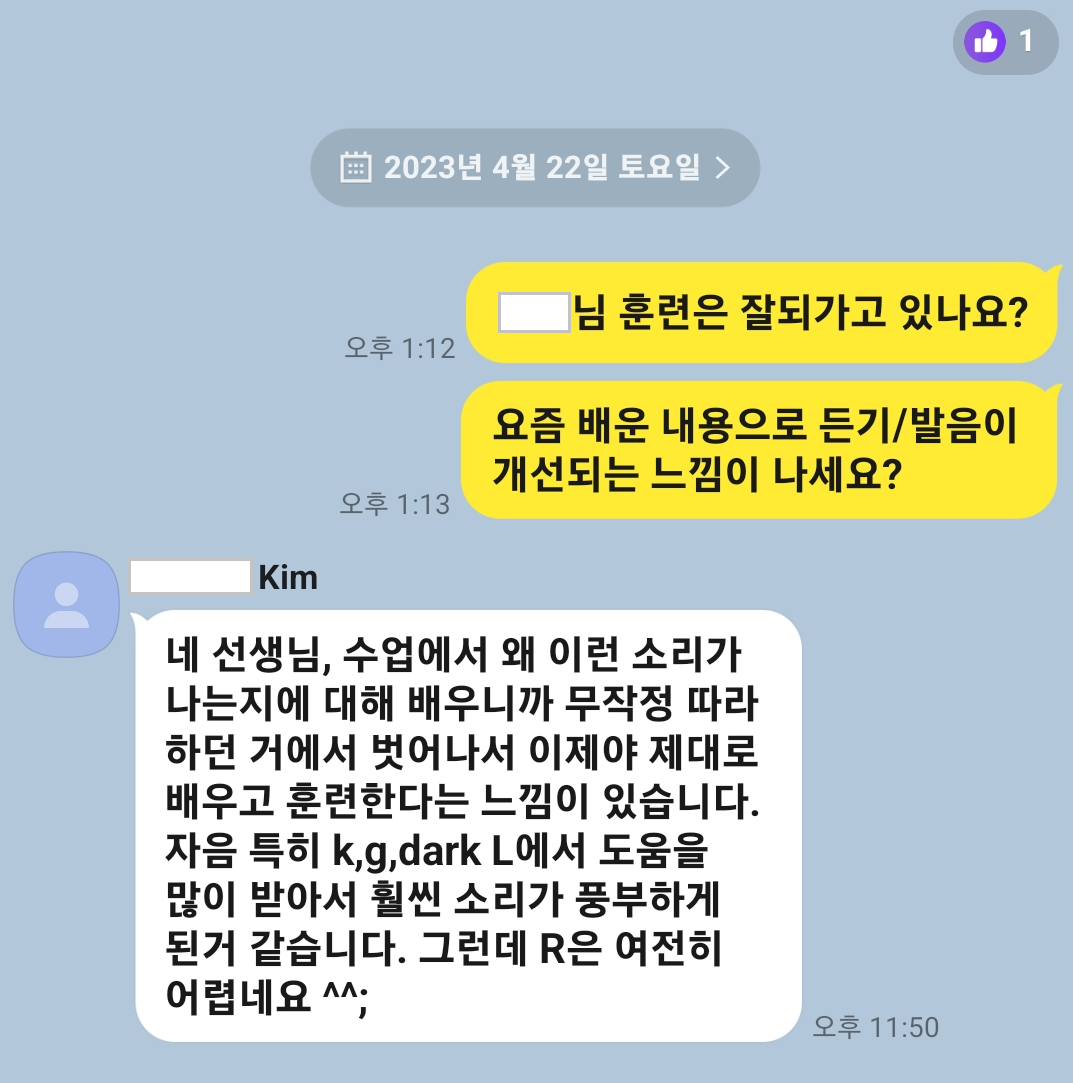Tap the thumbs-up reaction badge

pos(1004,42)
